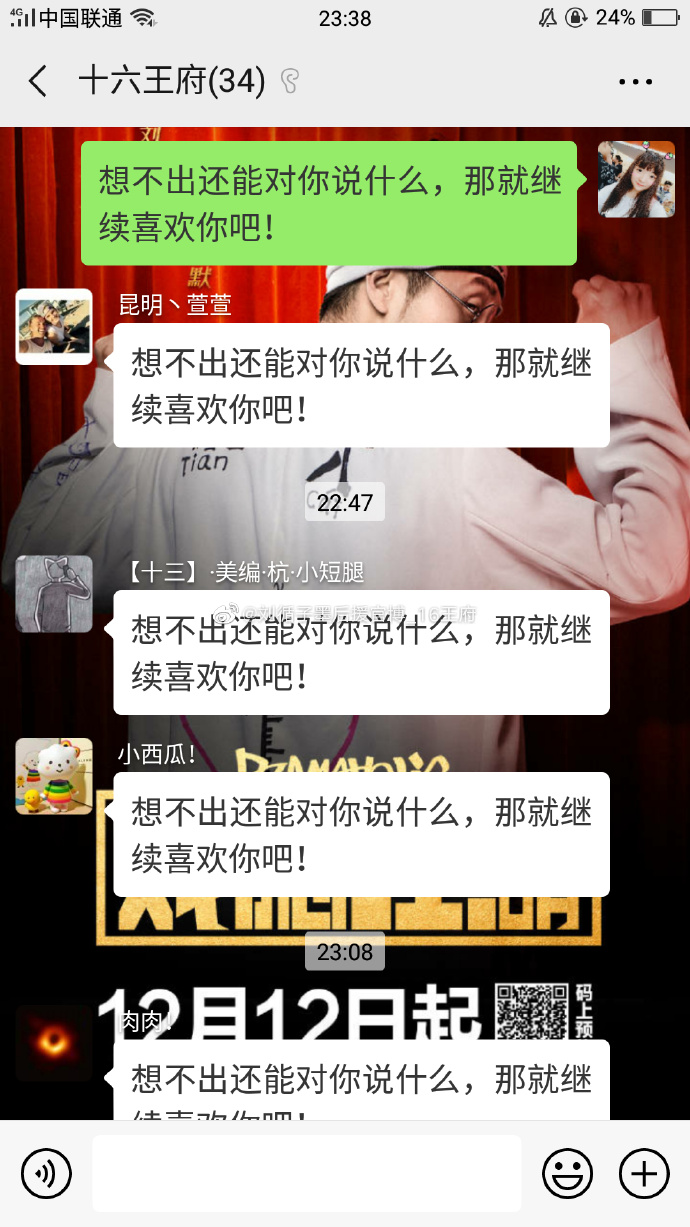The image size is (690, 1227).
Task: Open the plus attachments menu
Action: point(644,1173)
